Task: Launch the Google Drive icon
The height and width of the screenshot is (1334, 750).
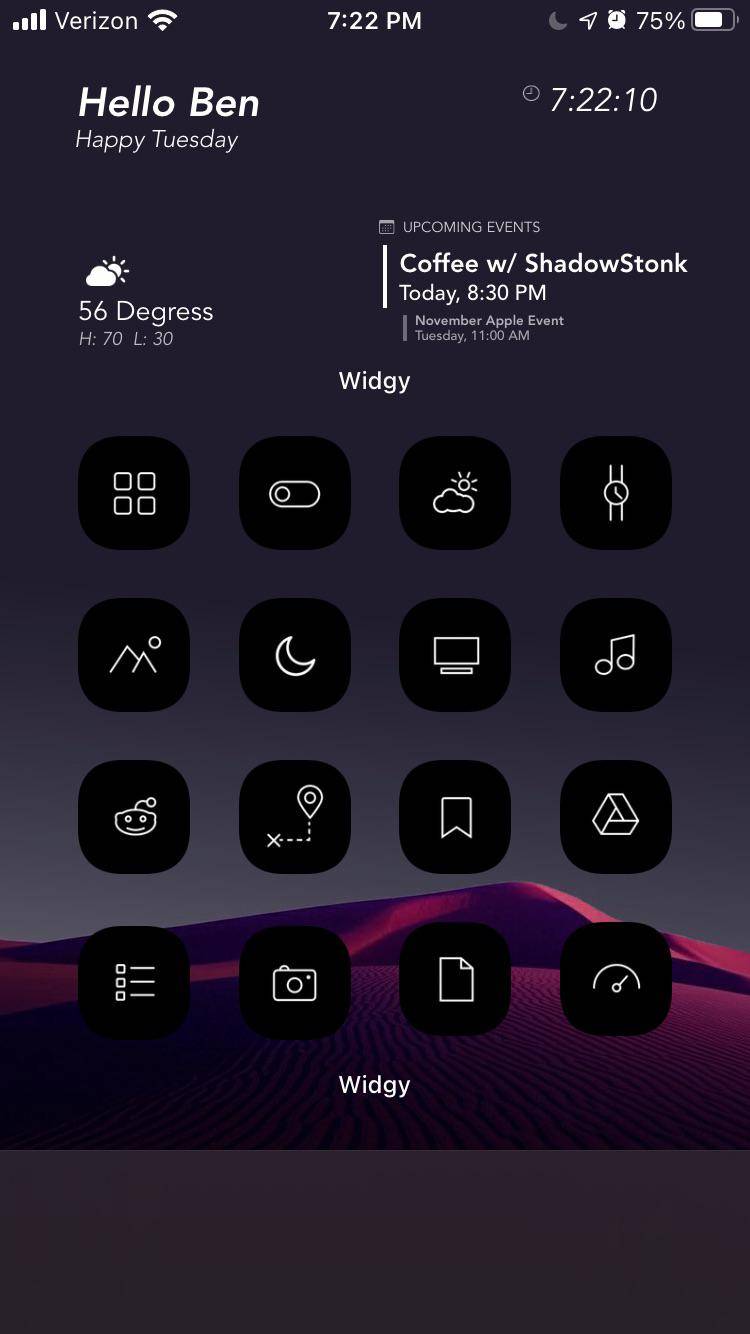Action: click(615, 816)
